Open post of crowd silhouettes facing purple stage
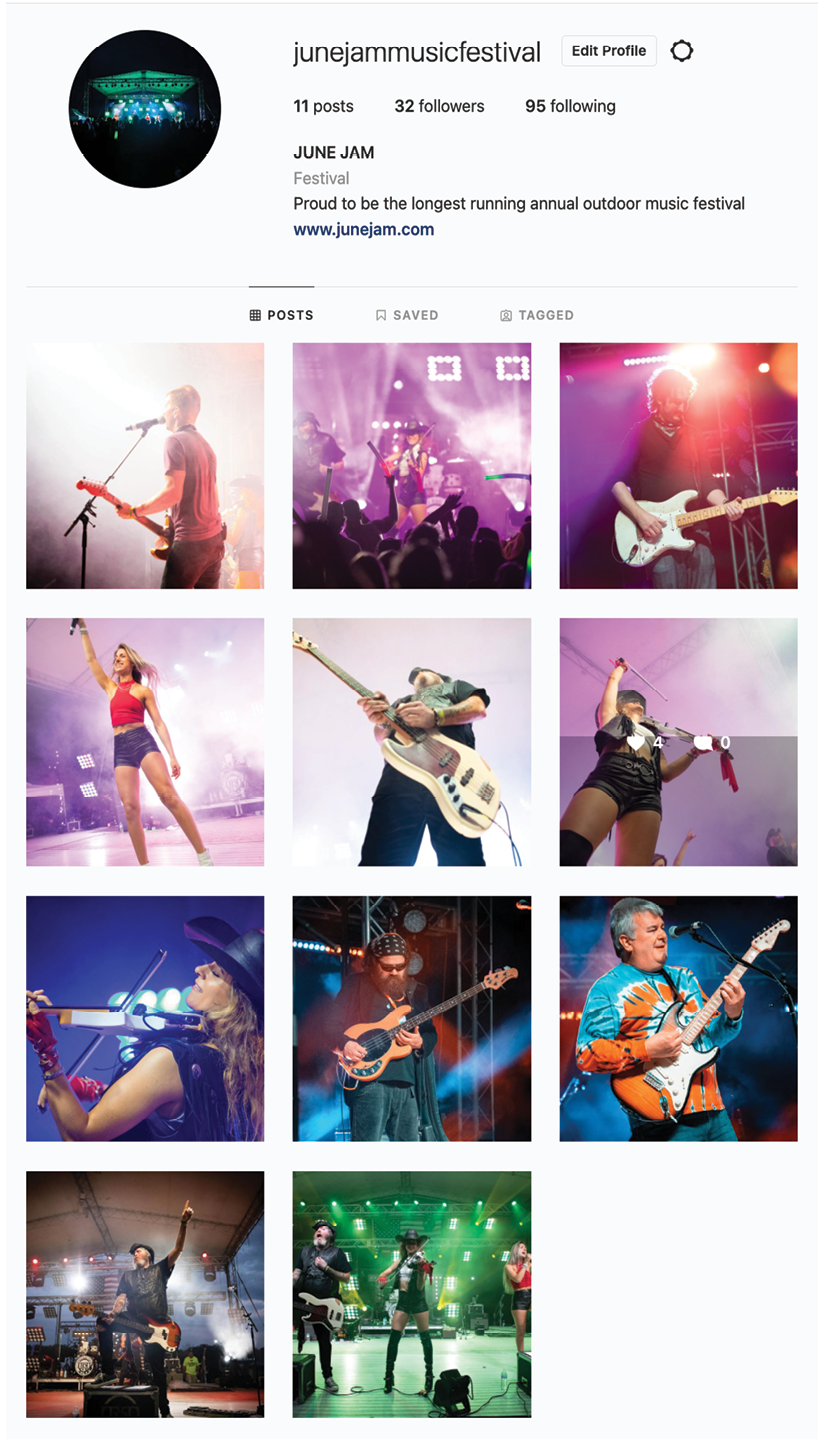Screen dimensions: 824x1439 412,466
